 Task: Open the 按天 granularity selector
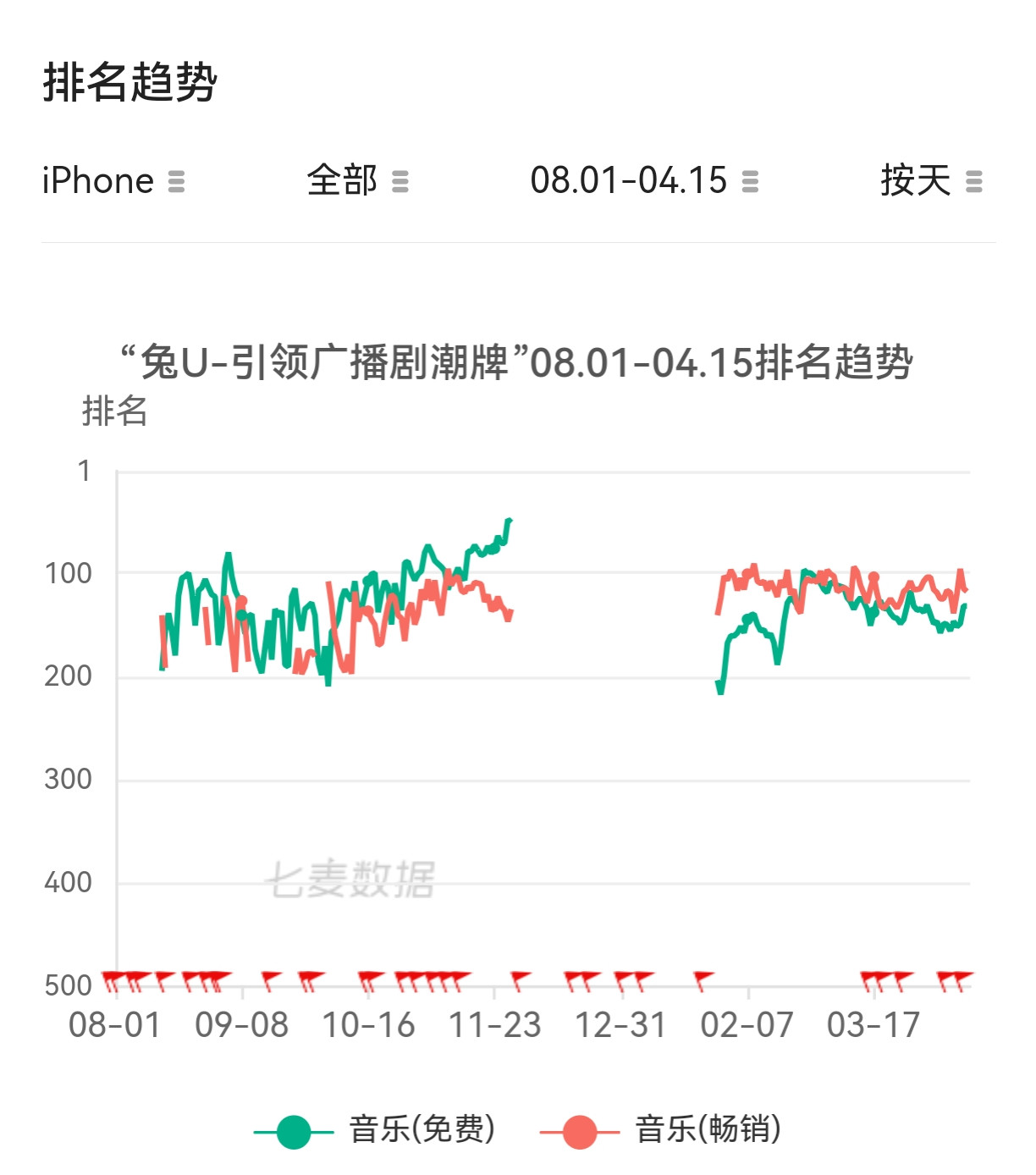(x=930, y=181)
